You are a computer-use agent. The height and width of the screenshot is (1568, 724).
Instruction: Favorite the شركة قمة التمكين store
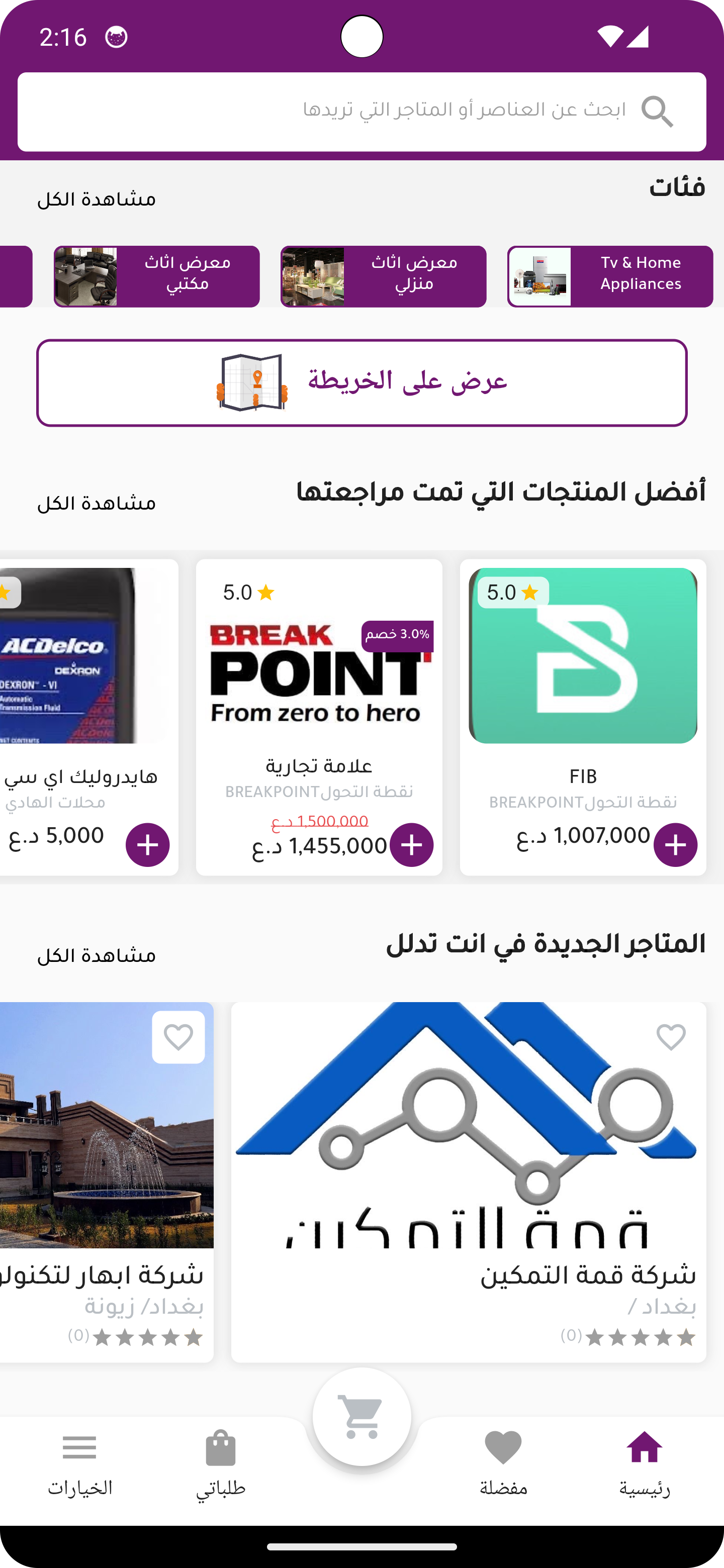point(670,1037)
